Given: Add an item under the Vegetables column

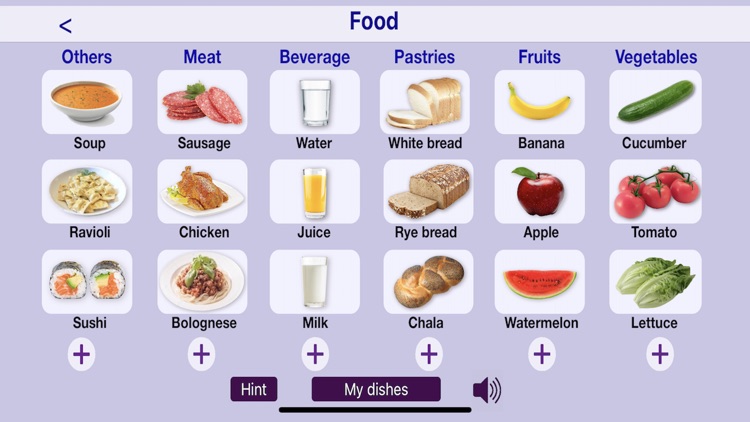Looking at the screenshot, I should coord(659,354).
